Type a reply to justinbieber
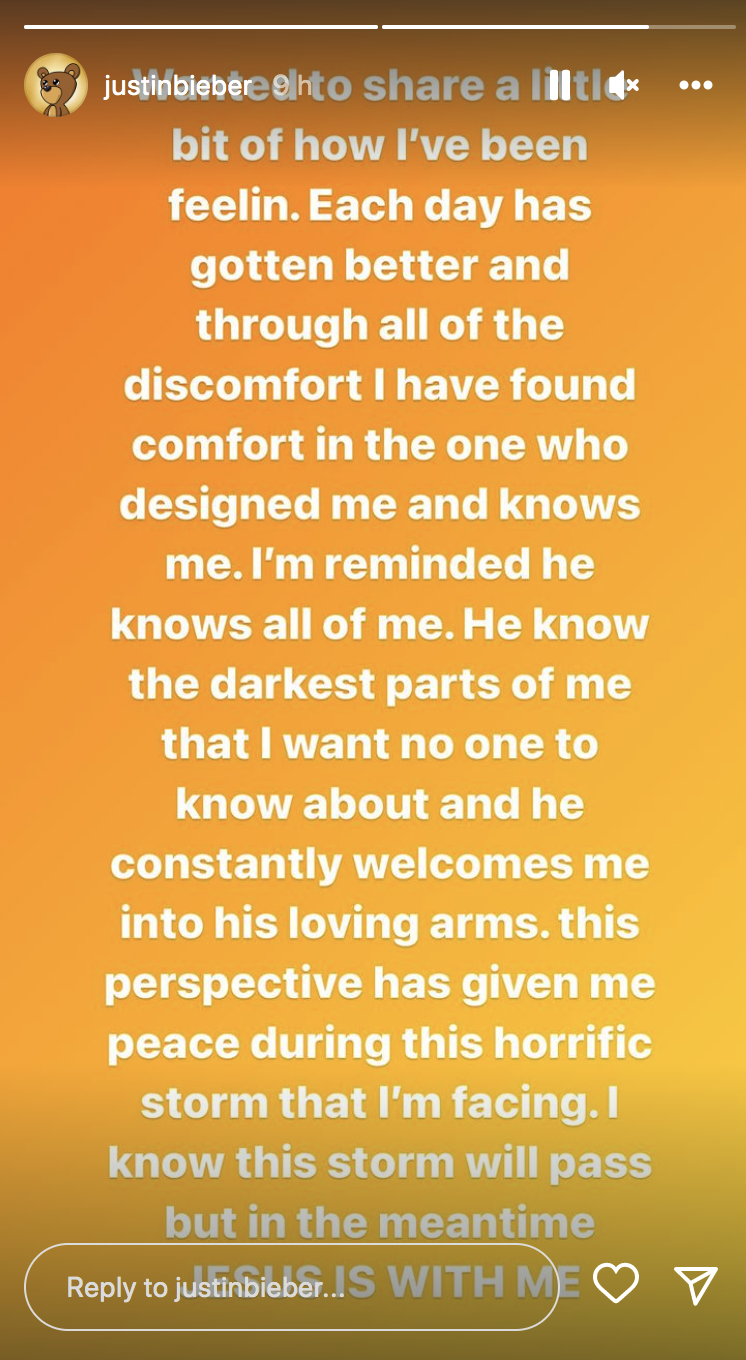 (290, 1286)
